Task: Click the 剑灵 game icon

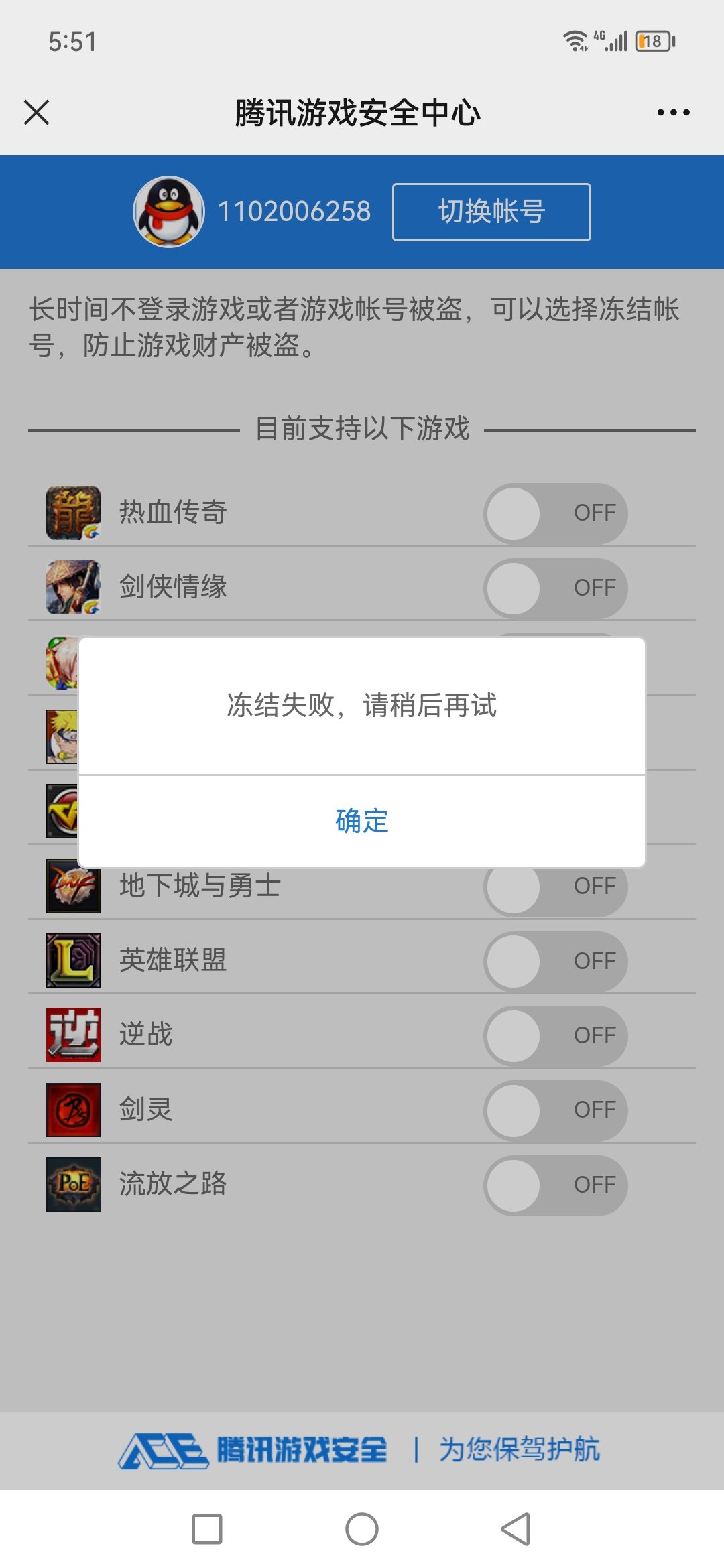Action: tap(72, 1109)
